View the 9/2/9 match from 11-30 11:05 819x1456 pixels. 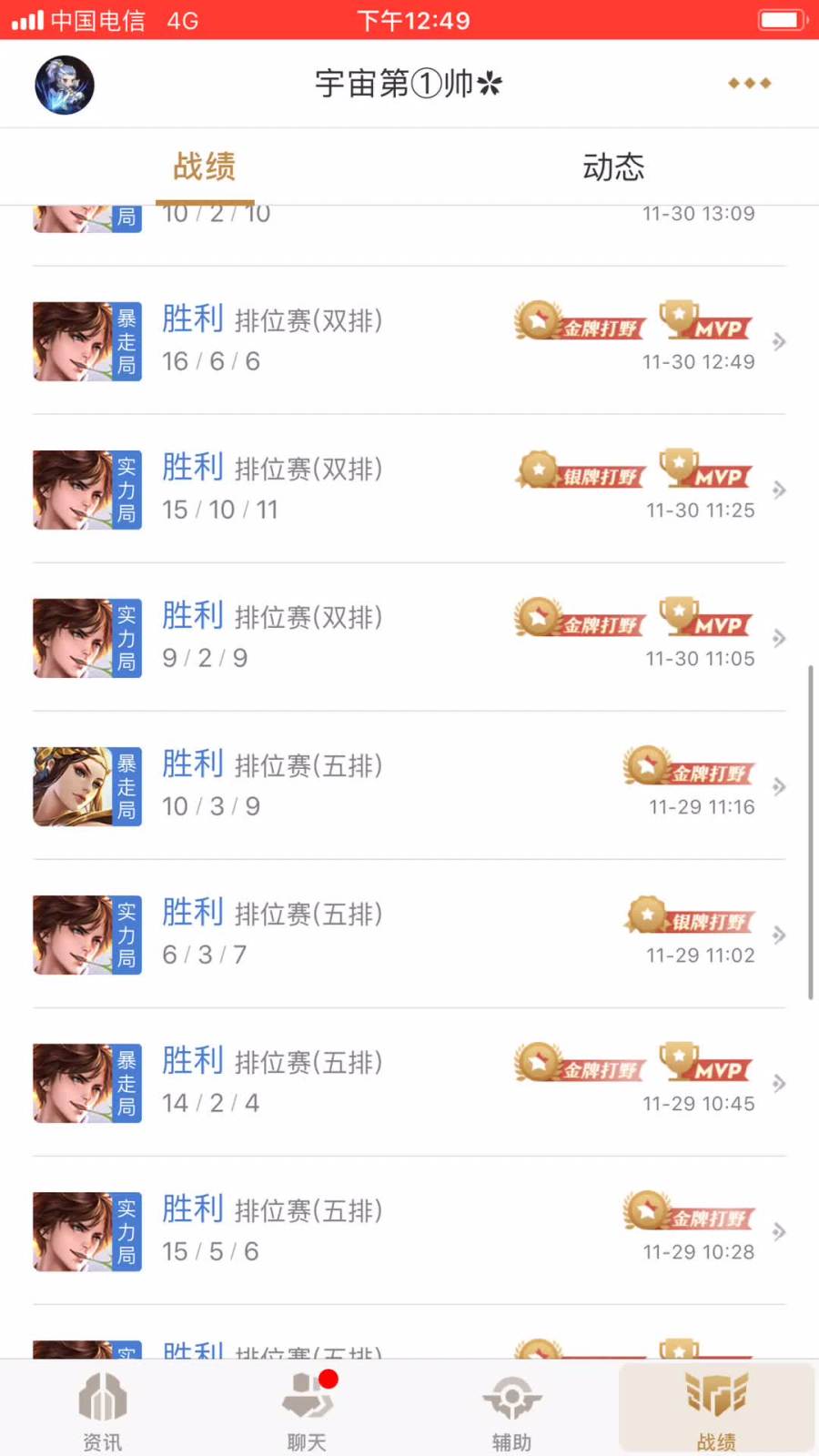(x=409, y=638)
